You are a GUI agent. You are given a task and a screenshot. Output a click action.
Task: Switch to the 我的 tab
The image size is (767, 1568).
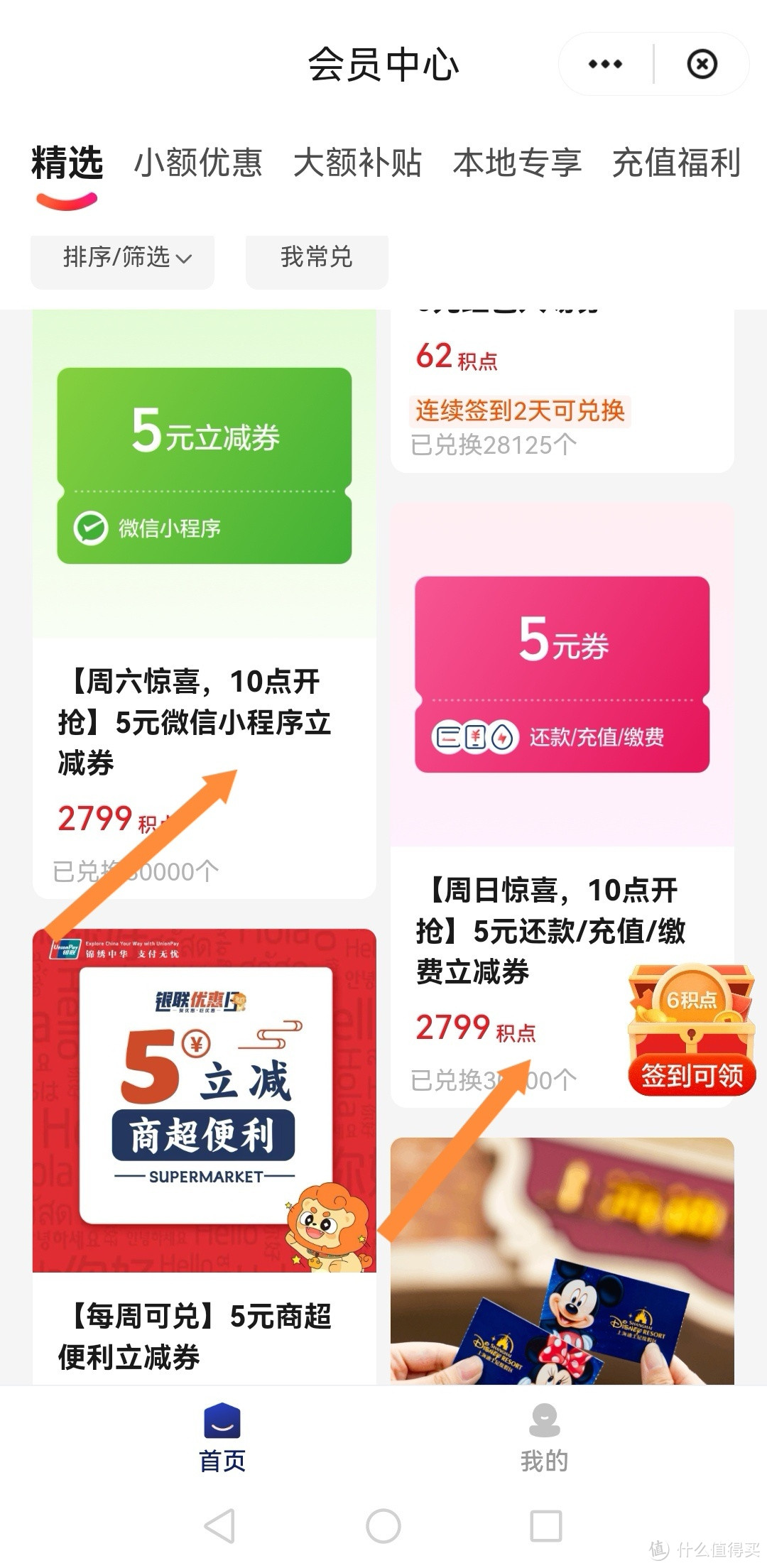point(545,1438)
